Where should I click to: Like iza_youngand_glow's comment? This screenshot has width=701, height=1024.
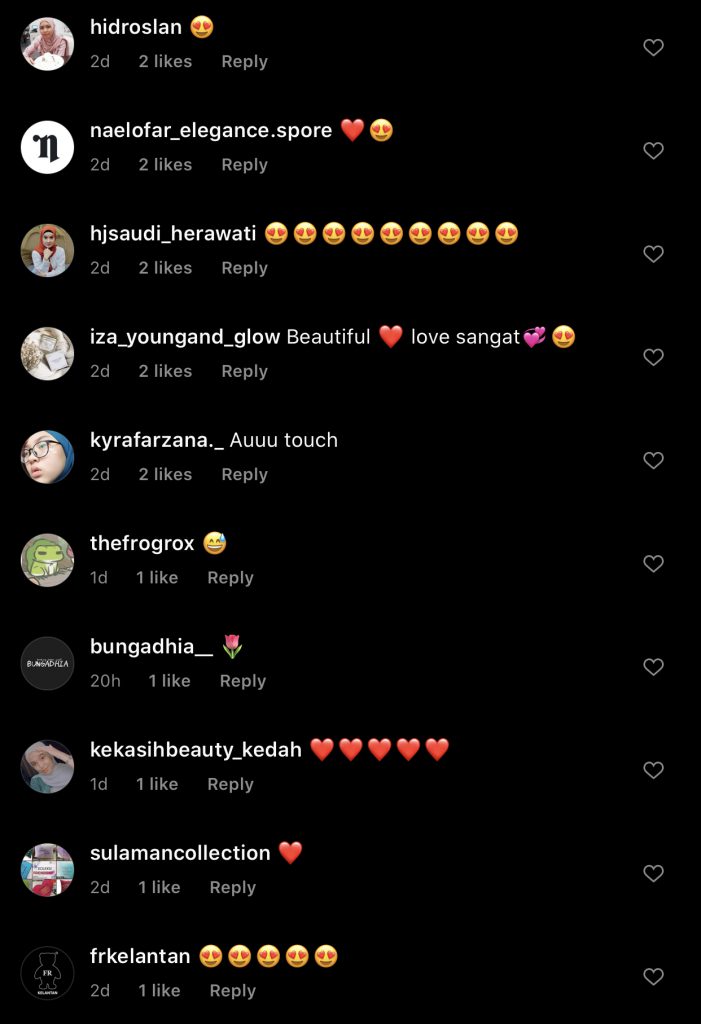pyautogui.click(x=653, y=357)
